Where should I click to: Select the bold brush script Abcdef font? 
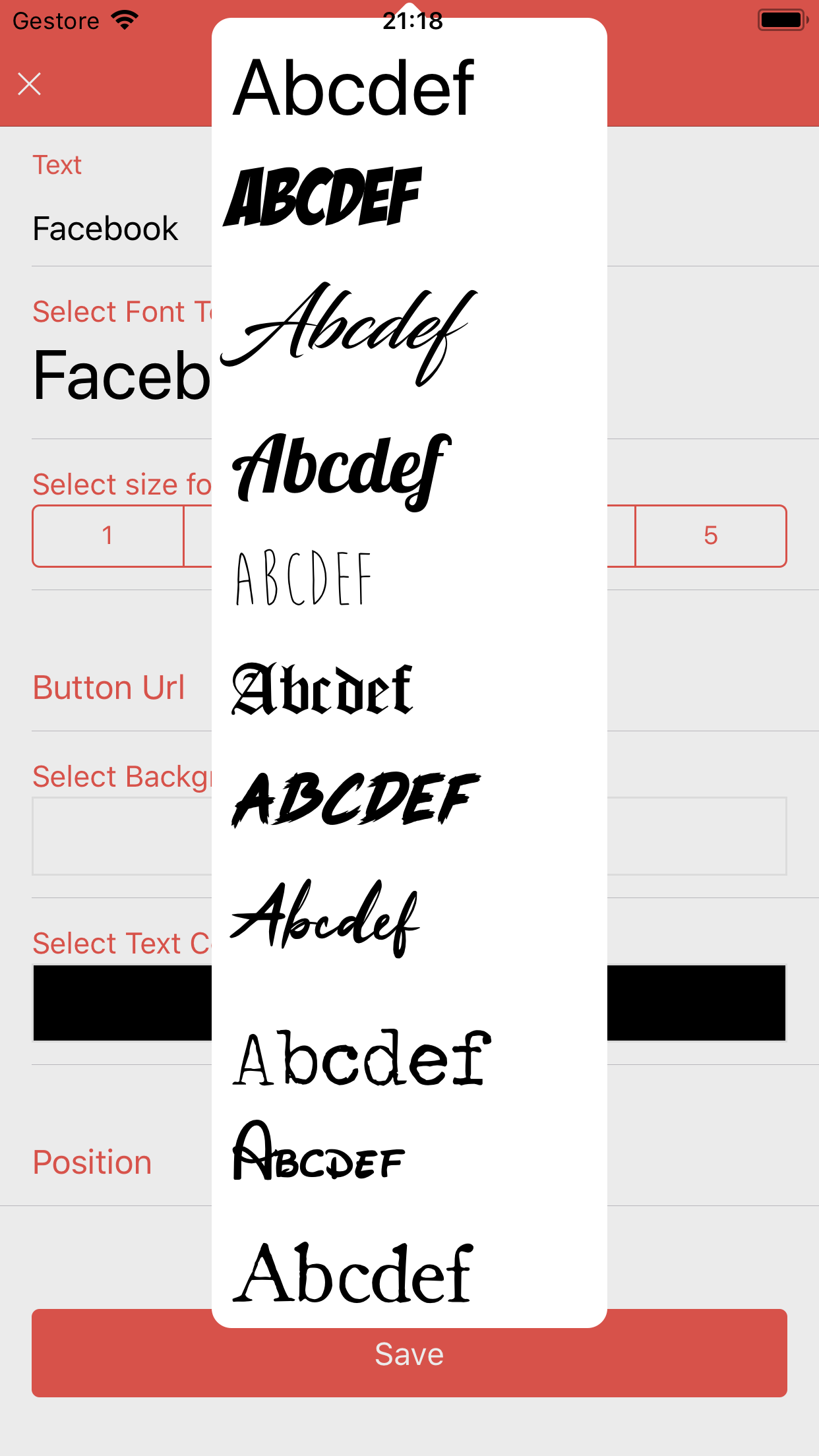click(342, 470)
